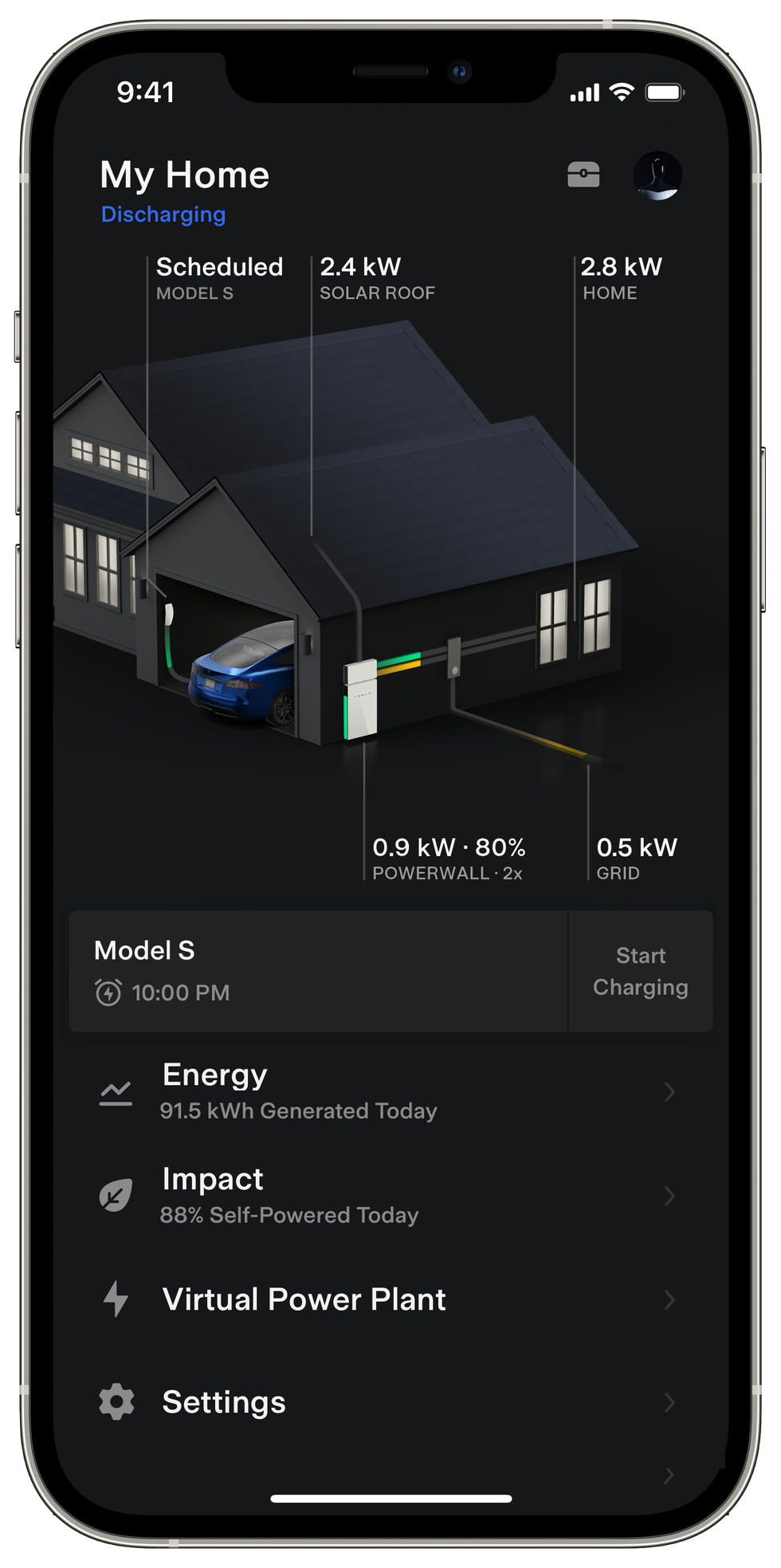Open the Model S scheduled charging card

(319, 971)
